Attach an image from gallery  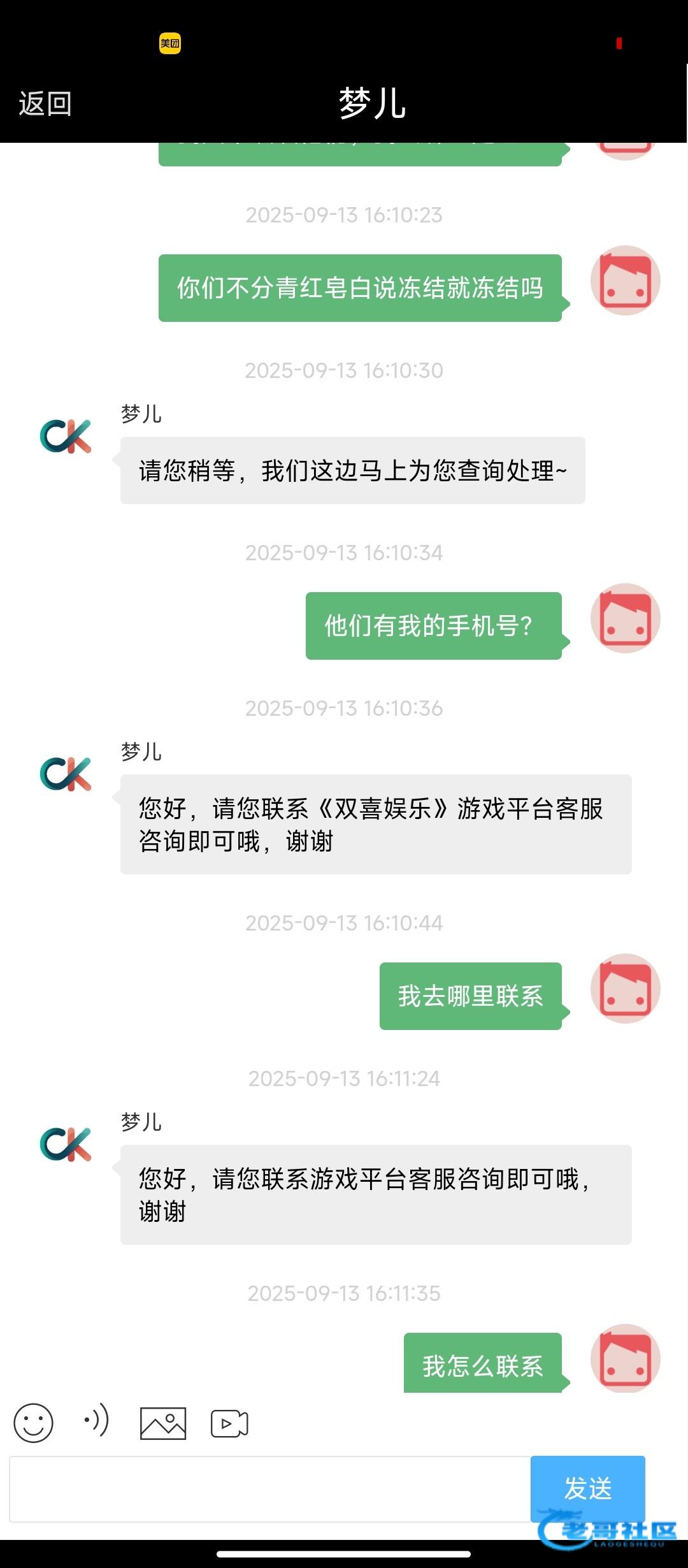point(163,1423)
